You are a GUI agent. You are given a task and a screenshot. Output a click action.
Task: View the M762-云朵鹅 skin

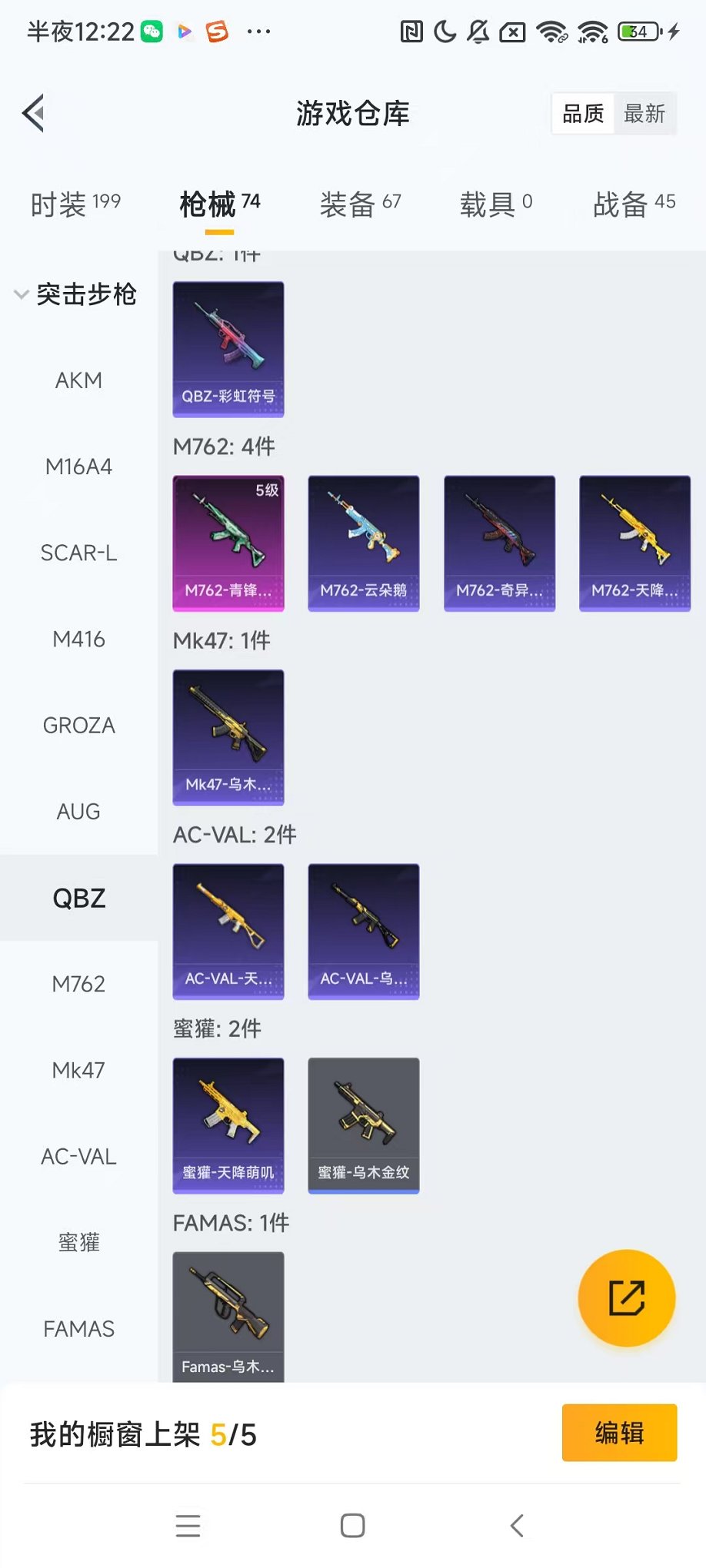pyautogui.click(x=364, y=543)
